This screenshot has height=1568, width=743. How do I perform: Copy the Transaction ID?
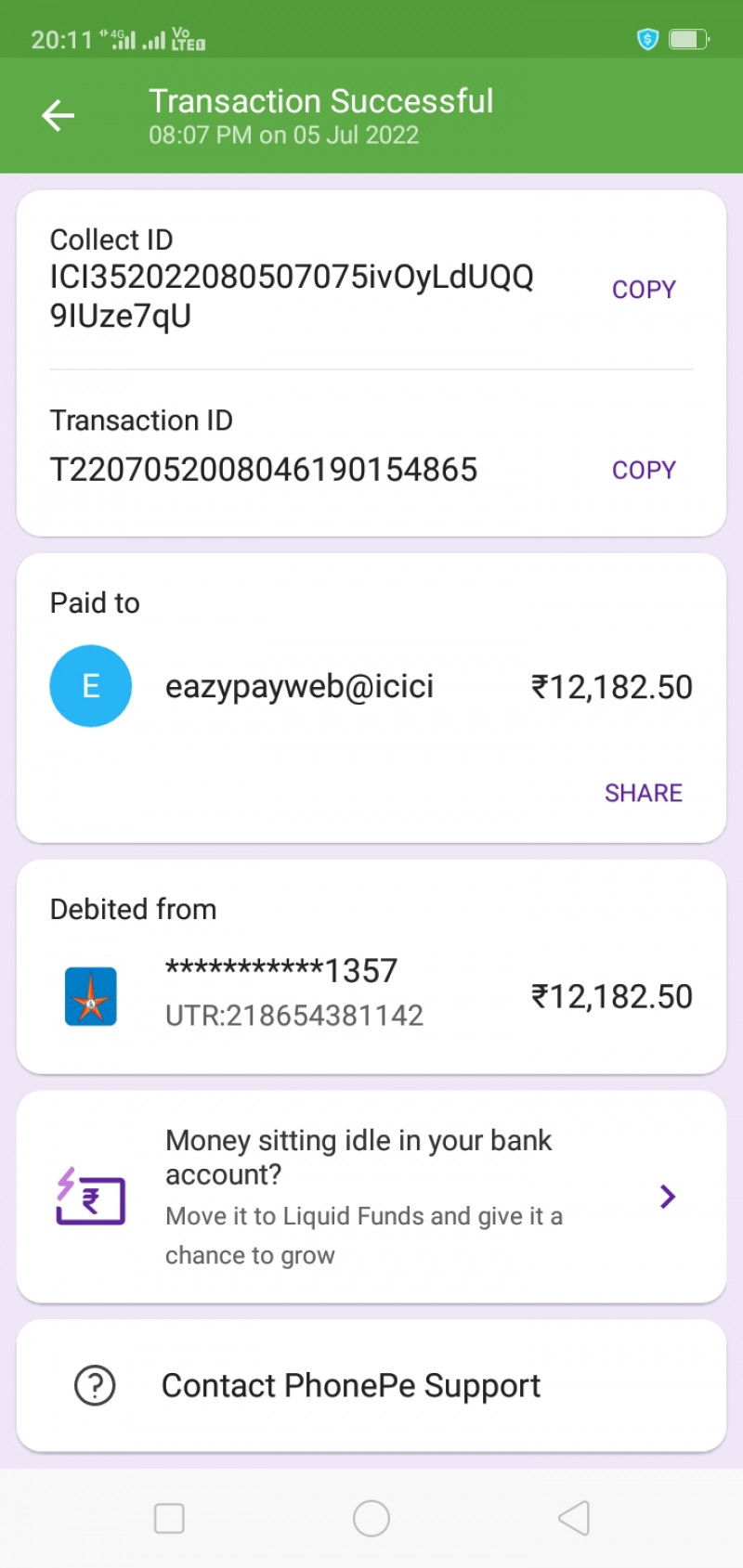pos(643,470)
